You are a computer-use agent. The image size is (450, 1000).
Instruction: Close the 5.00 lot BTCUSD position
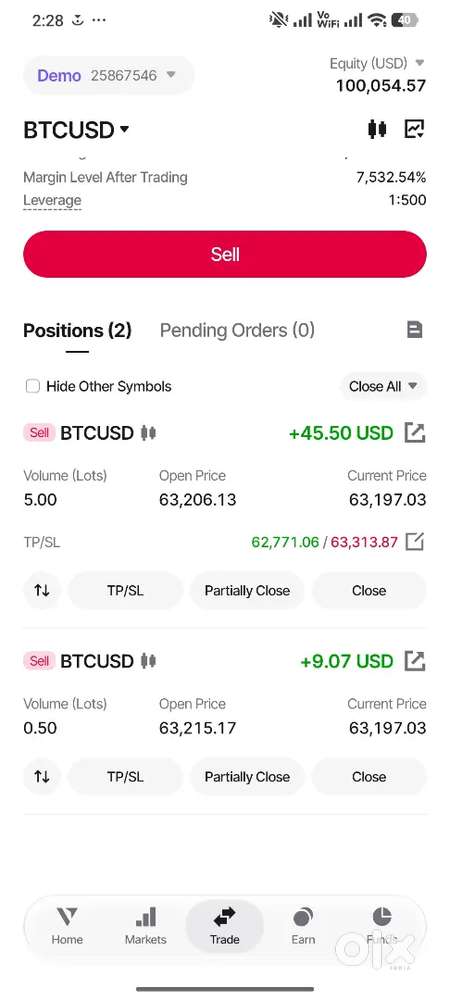coord(369,591)
